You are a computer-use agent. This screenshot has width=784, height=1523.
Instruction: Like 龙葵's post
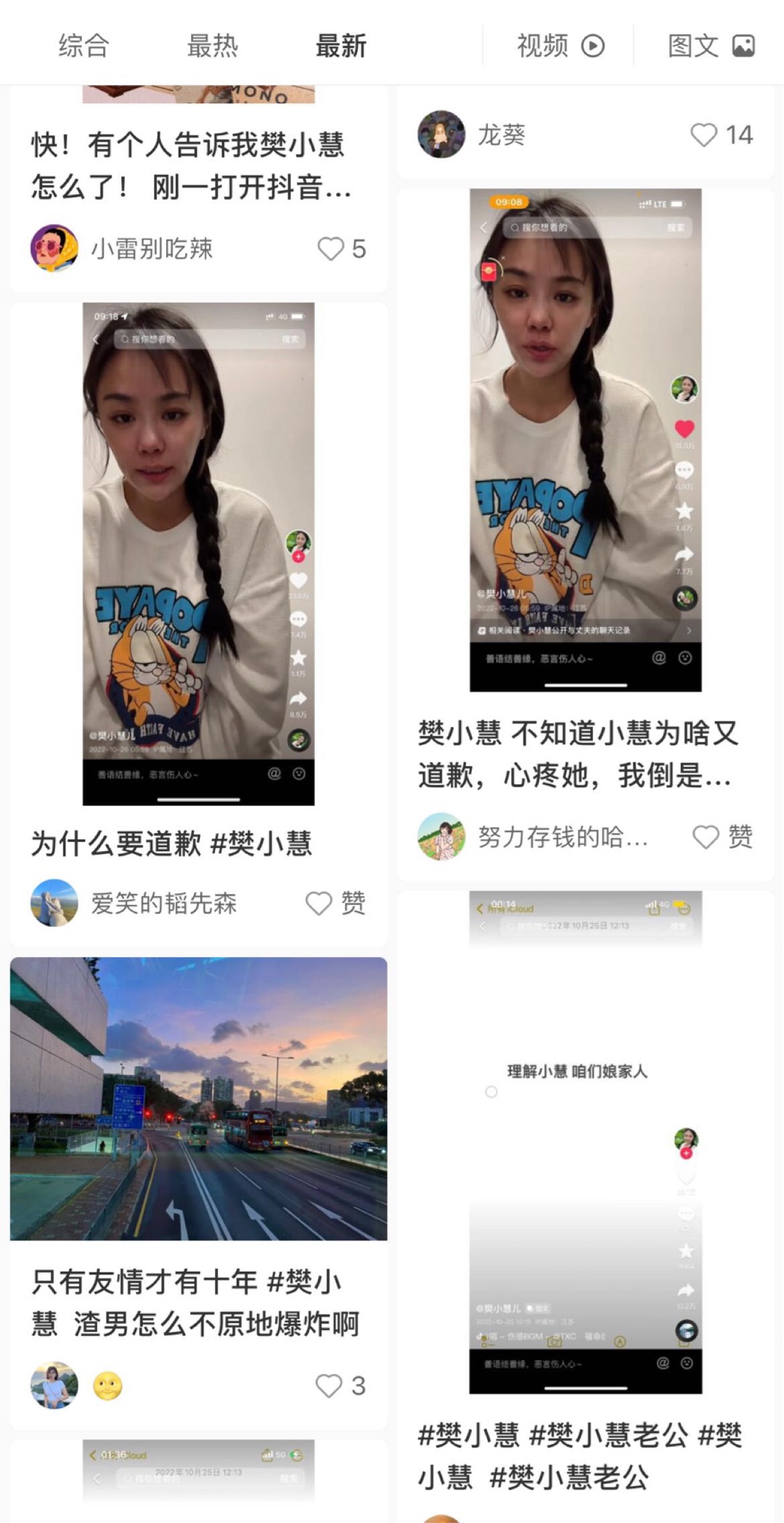[x=703, y=135]
